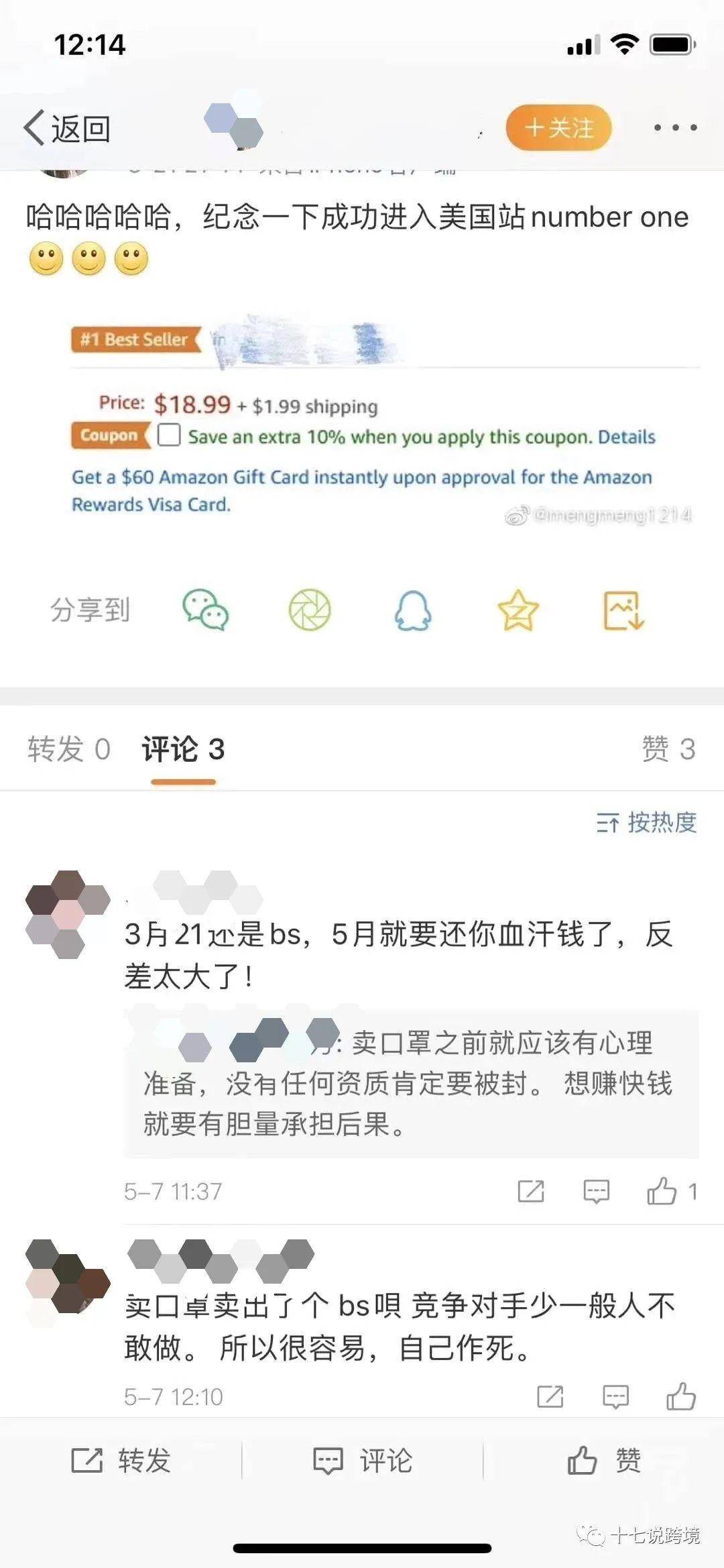The width and height of the screenshot is (724, 1568).
Task: Switch to the 转发 0 tab
Action: coord(69,749)
